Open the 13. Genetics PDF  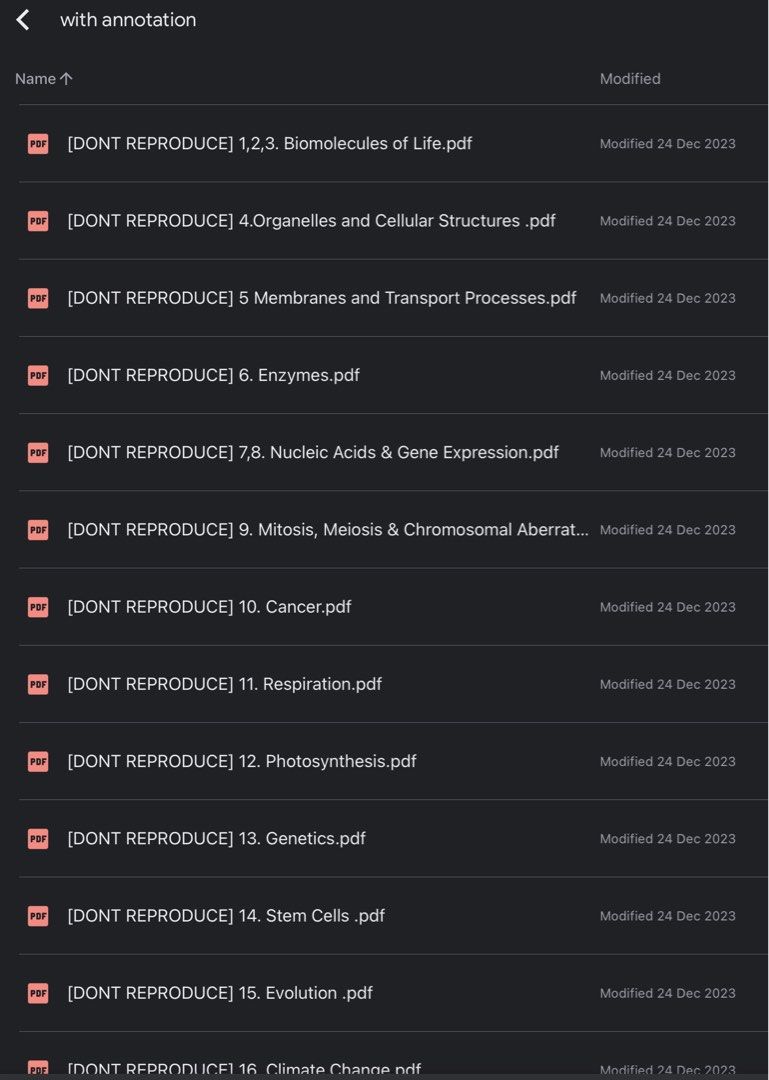click(216, 839)
